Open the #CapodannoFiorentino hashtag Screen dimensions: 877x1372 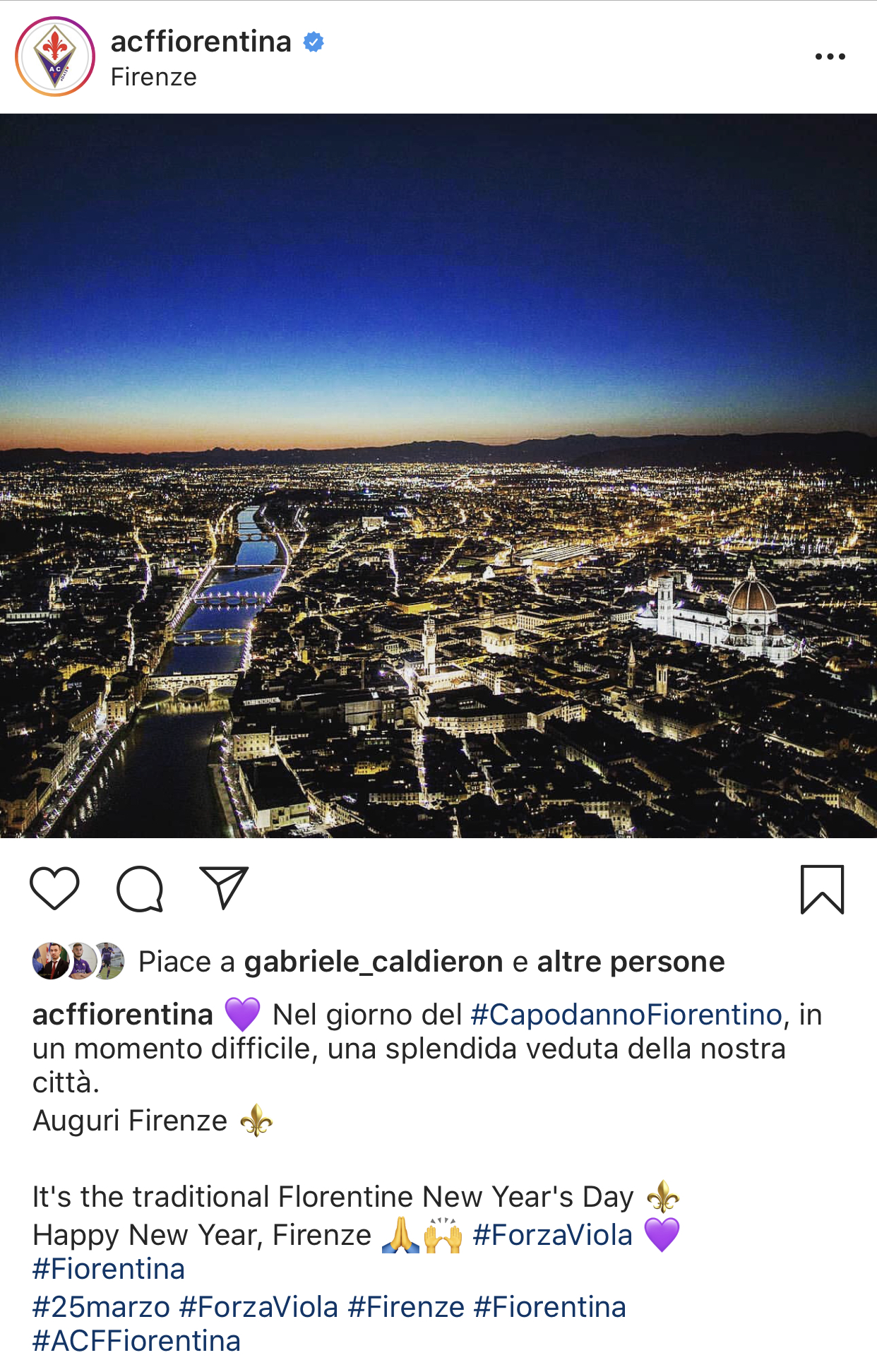pyautogui.click(x=626, y=1015)
